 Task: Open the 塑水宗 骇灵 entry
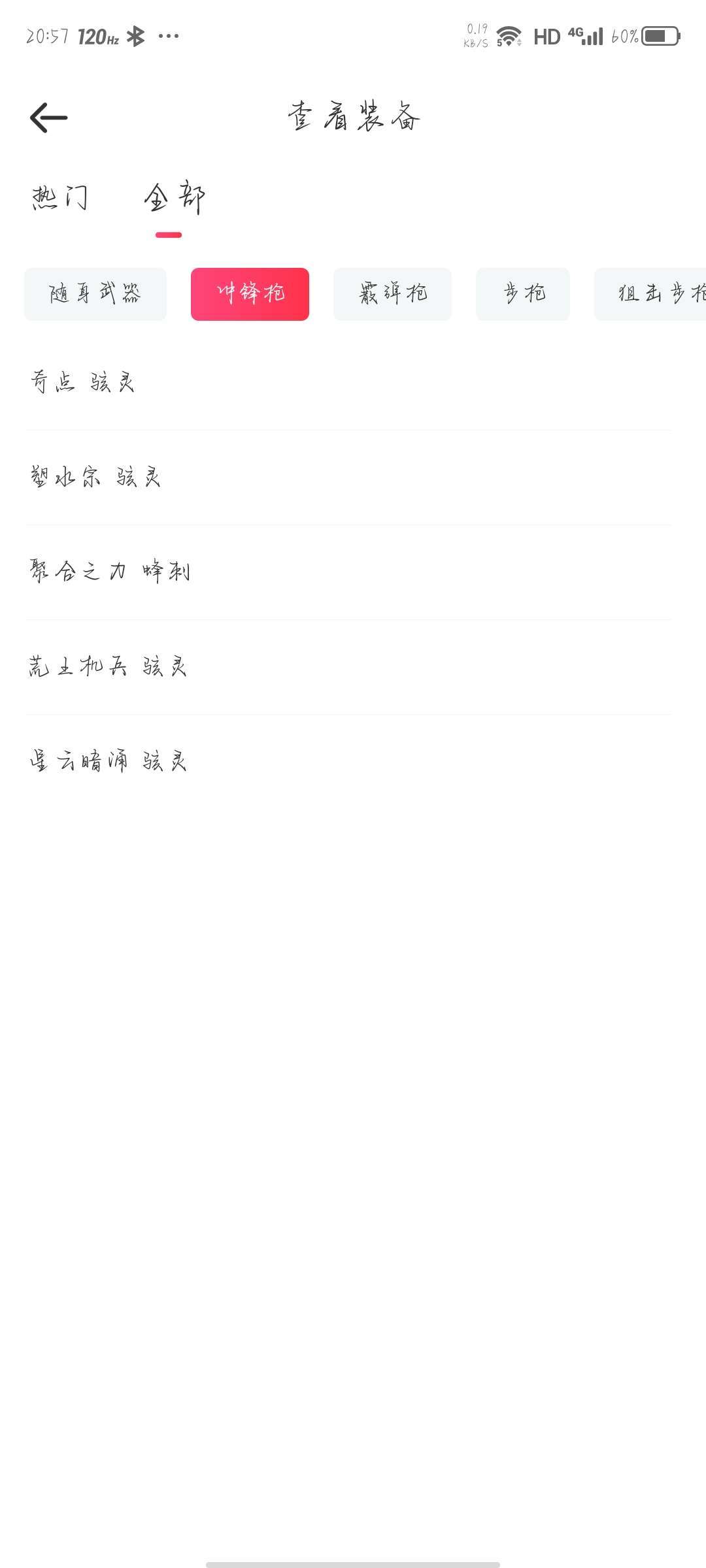click(x=349, y=478)
